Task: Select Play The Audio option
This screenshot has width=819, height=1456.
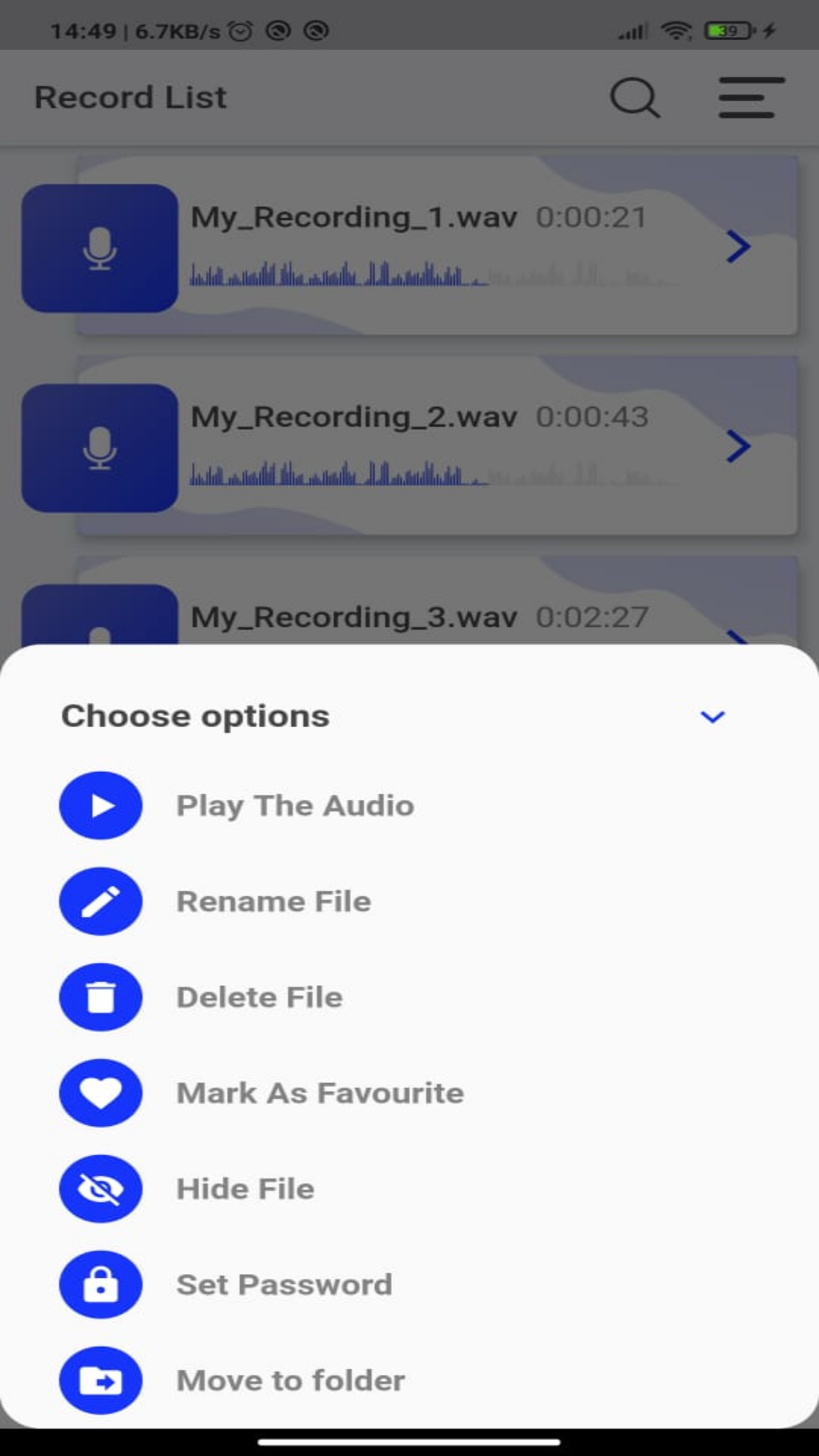Action: click(294, 805)
